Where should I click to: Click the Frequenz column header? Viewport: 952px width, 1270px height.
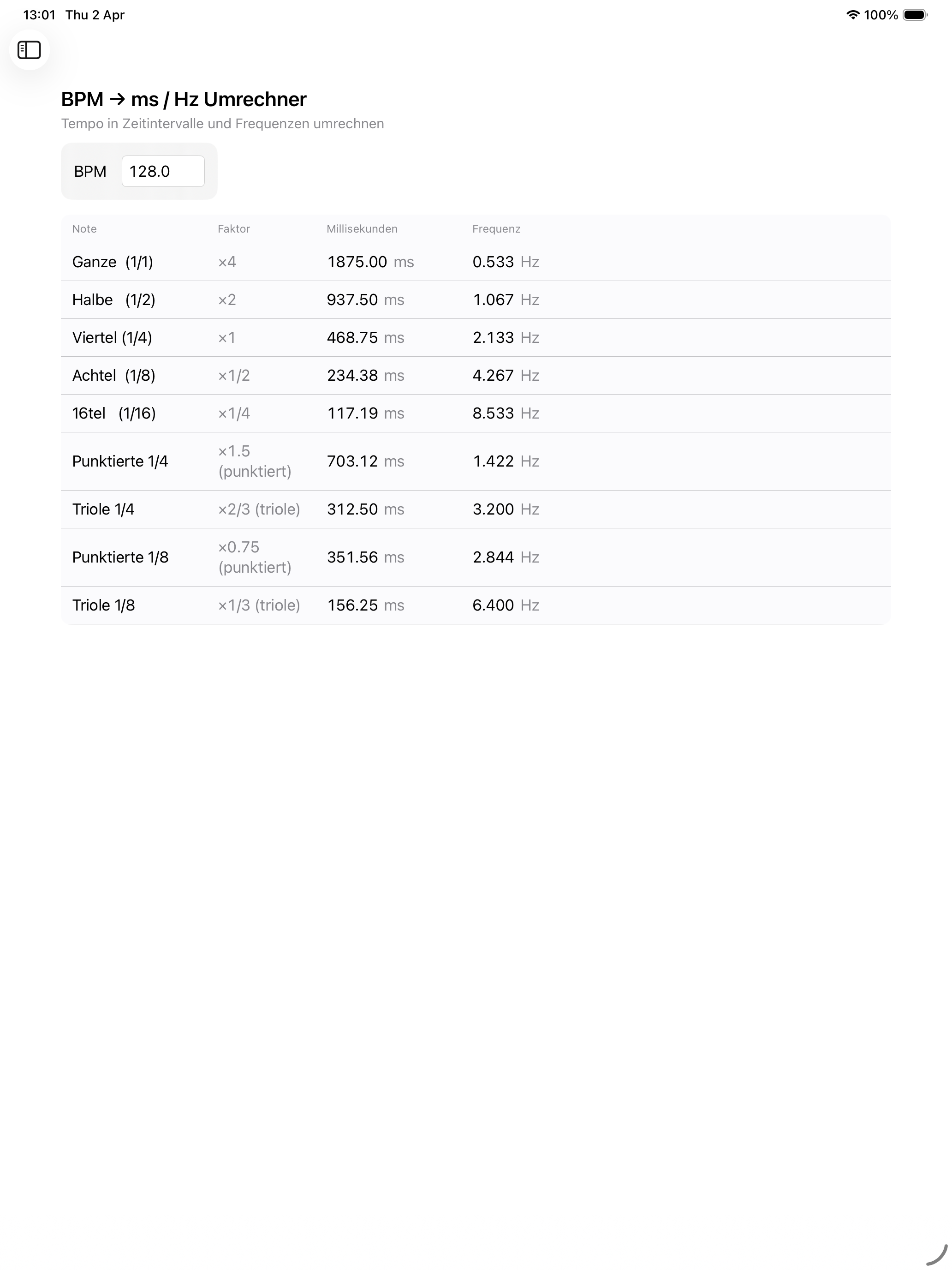tap(496, 228)
